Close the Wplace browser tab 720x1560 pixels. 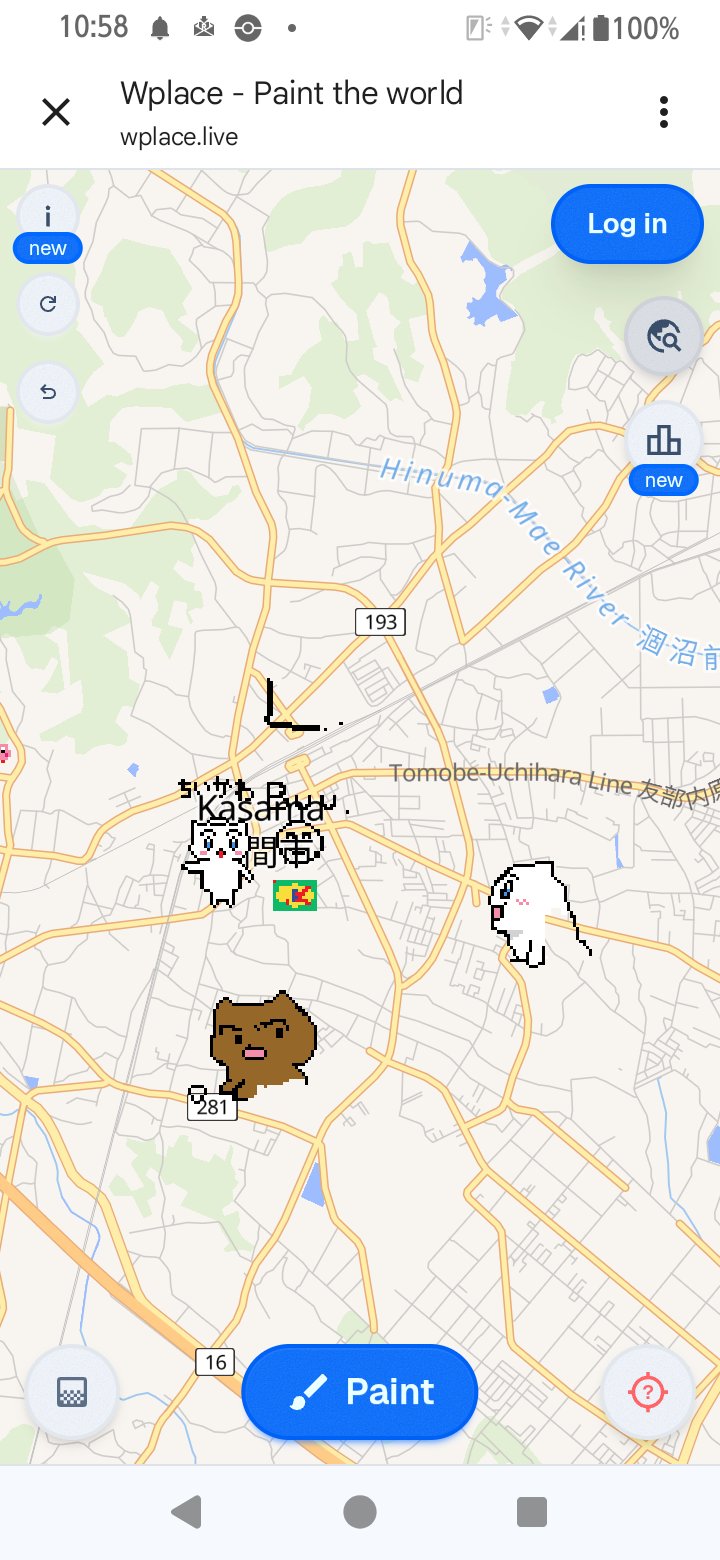(x=56, y=112)
